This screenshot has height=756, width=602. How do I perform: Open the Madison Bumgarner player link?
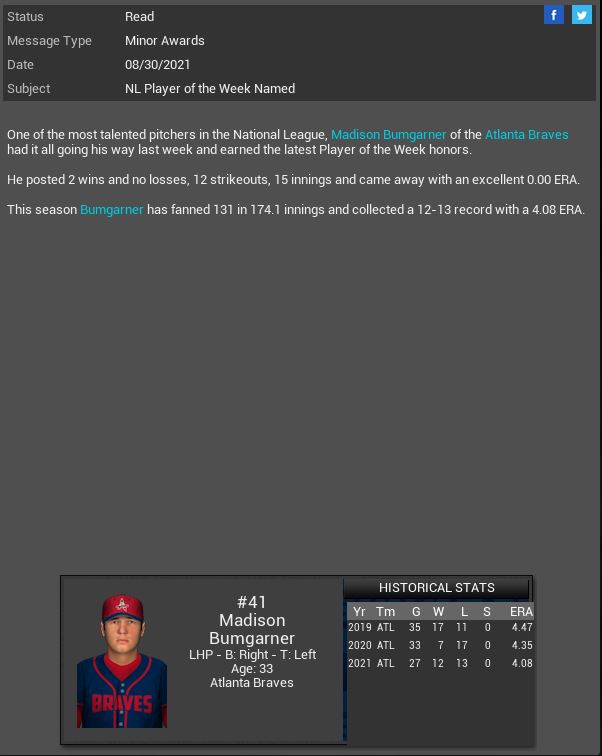(388, 135)
